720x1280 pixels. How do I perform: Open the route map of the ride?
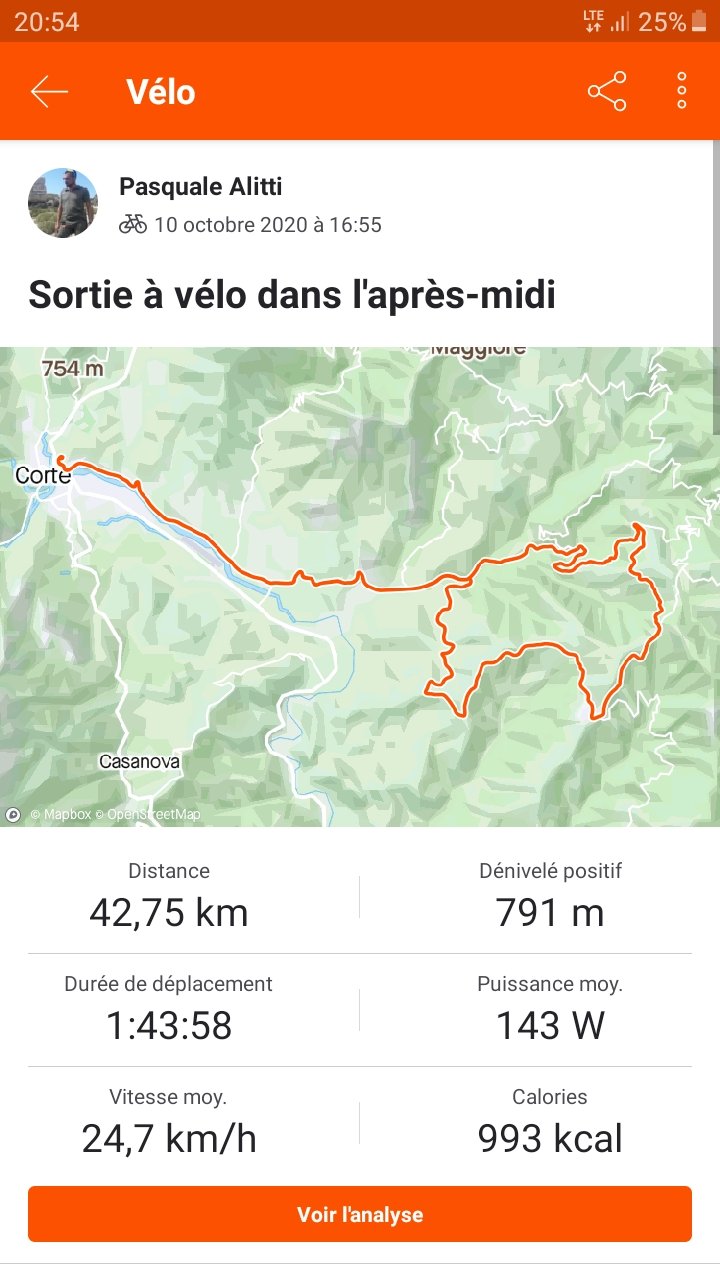(360, 586)
